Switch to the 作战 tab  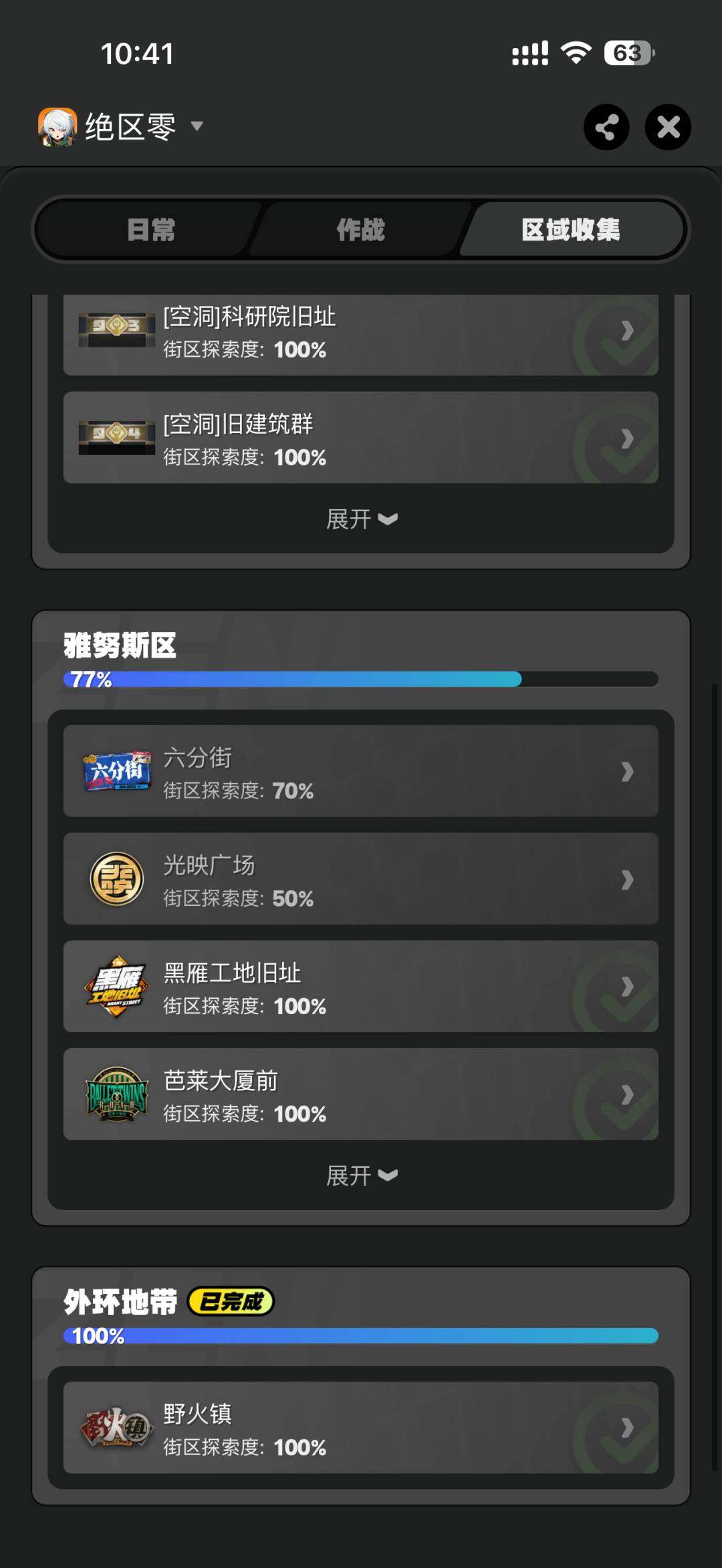[360, 231]
